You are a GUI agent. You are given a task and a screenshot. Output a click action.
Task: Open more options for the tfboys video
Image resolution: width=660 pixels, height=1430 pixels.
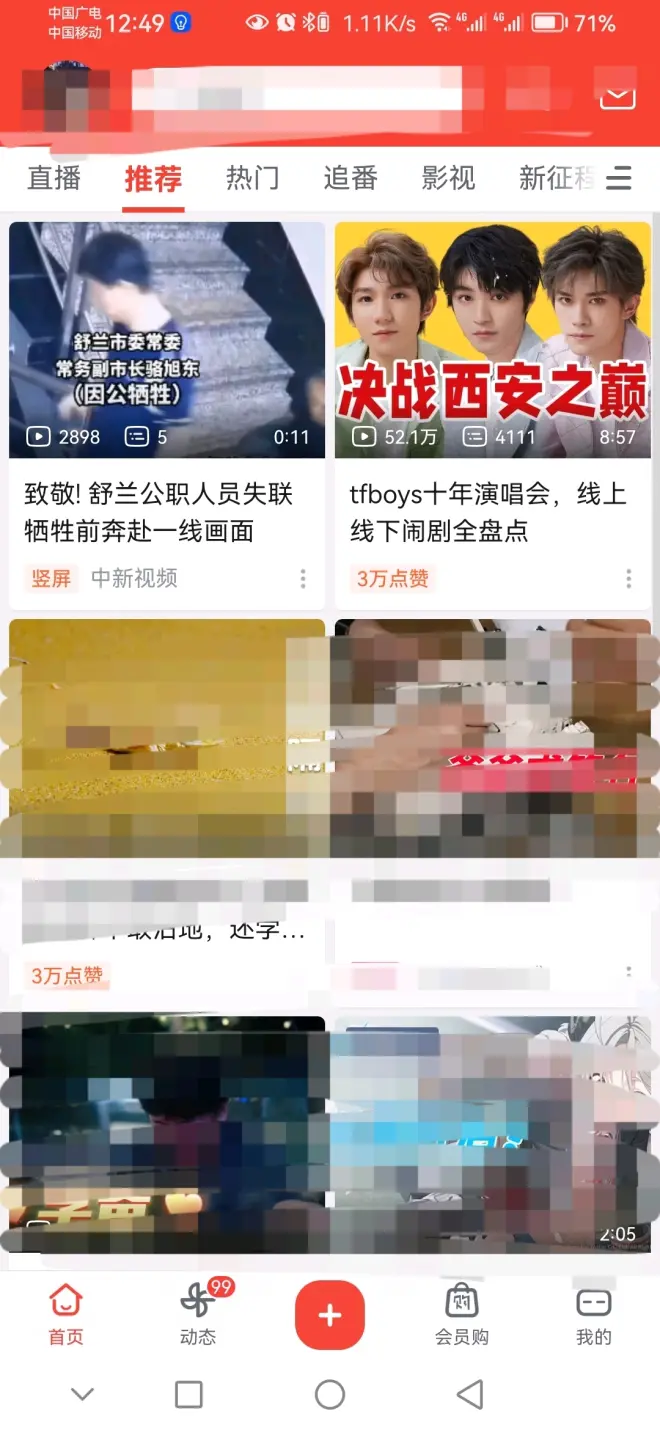tap(629, 579)
